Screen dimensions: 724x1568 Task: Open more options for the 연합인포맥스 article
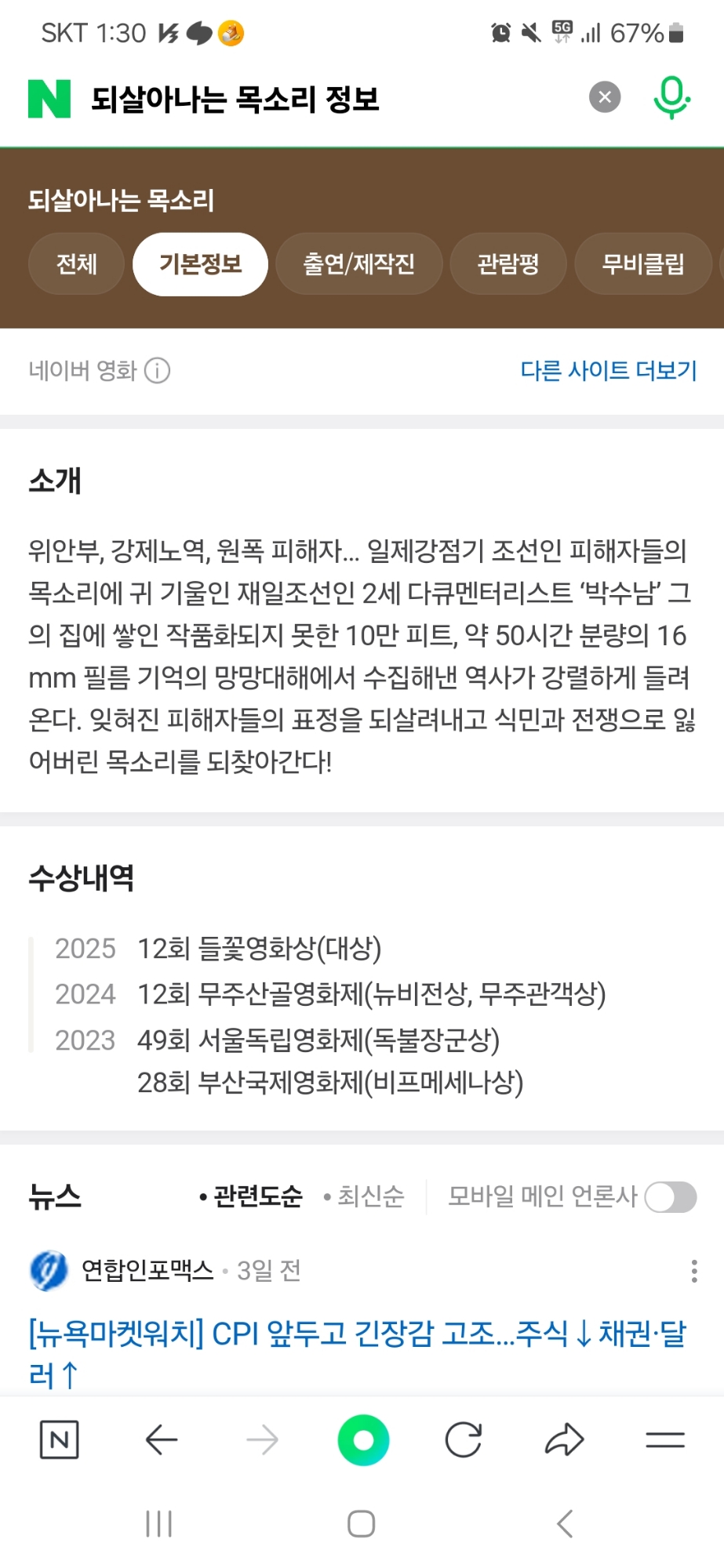pyautogui.click(x=694, y=1270)
